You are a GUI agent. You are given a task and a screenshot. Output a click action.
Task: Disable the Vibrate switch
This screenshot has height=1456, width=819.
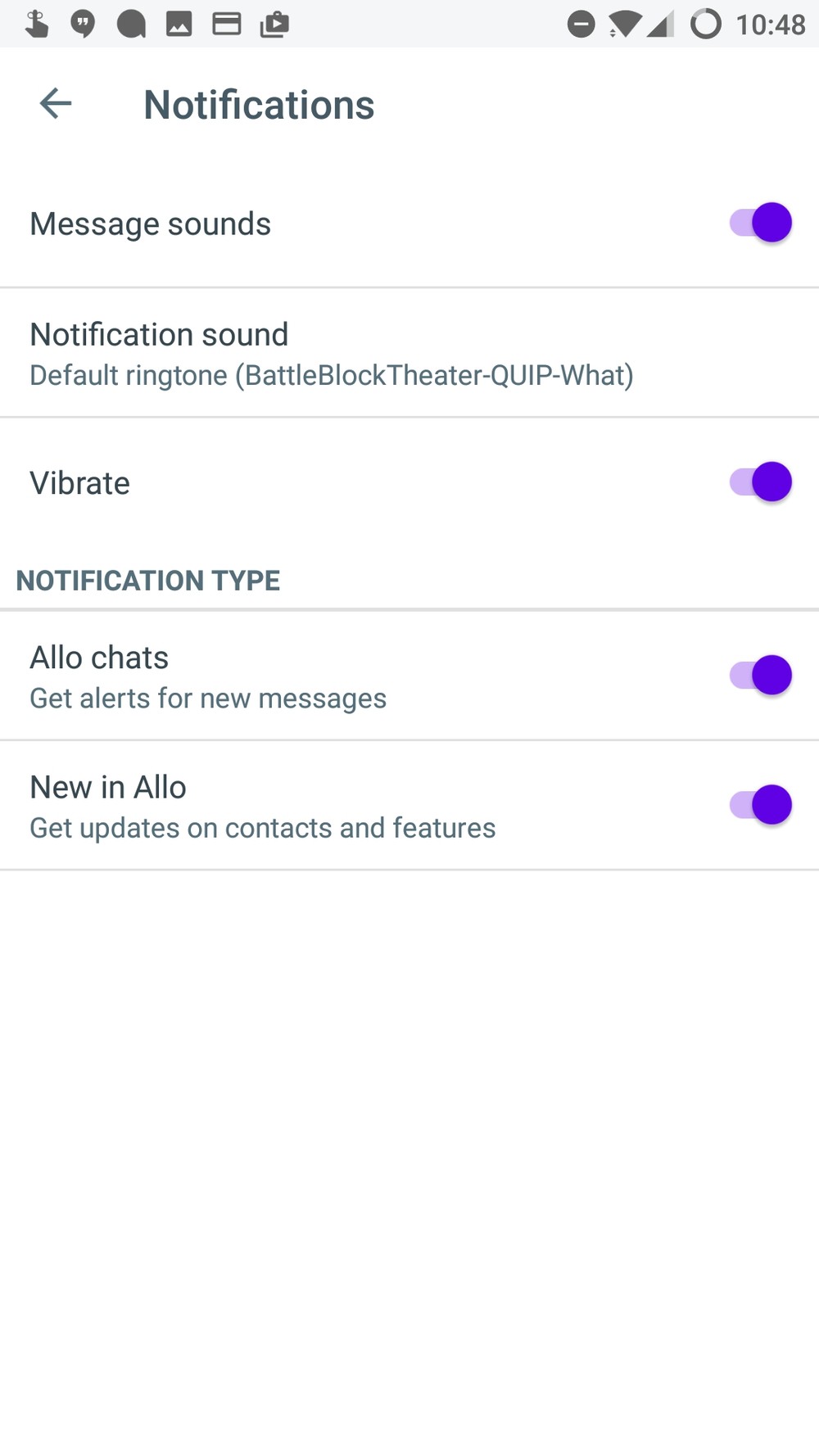coord(761,482)
